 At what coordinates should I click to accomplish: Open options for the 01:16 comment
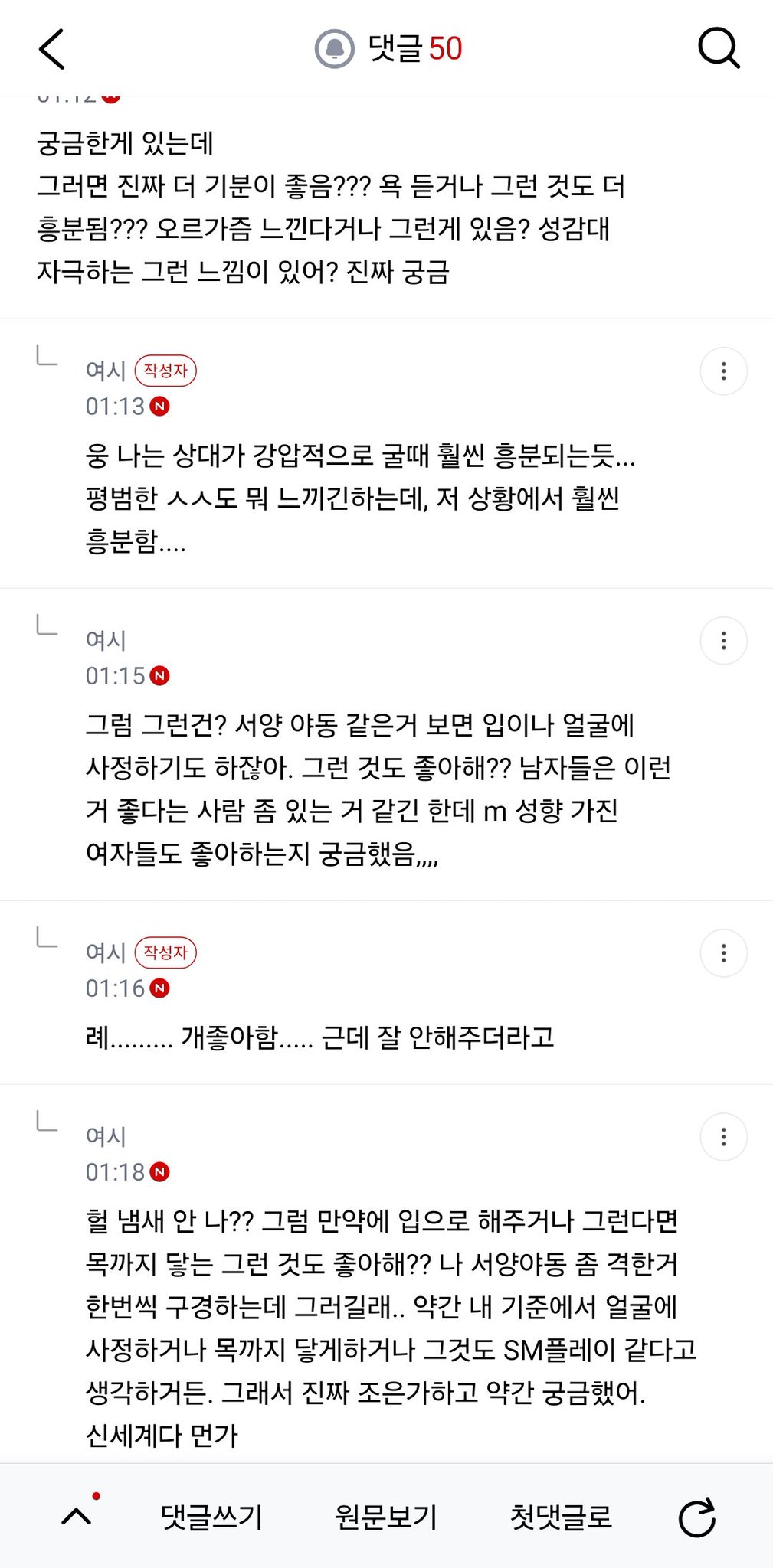(x=723, y=953)
